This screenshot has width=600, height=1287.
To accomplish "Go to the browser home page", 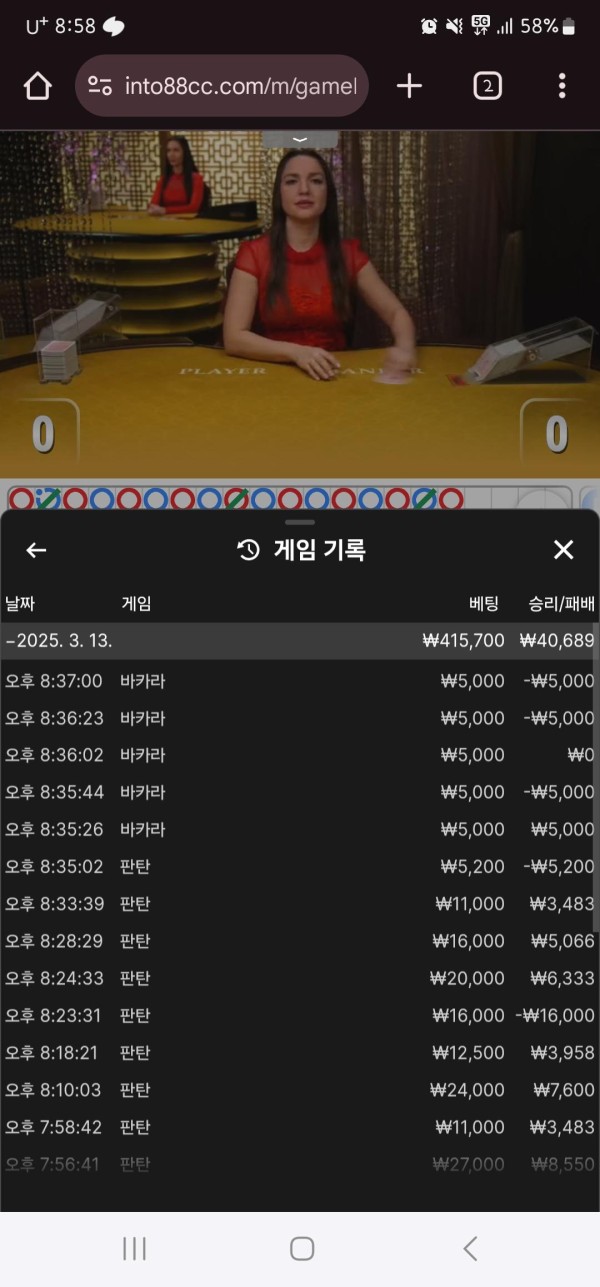I will click(x=37, y=87).
